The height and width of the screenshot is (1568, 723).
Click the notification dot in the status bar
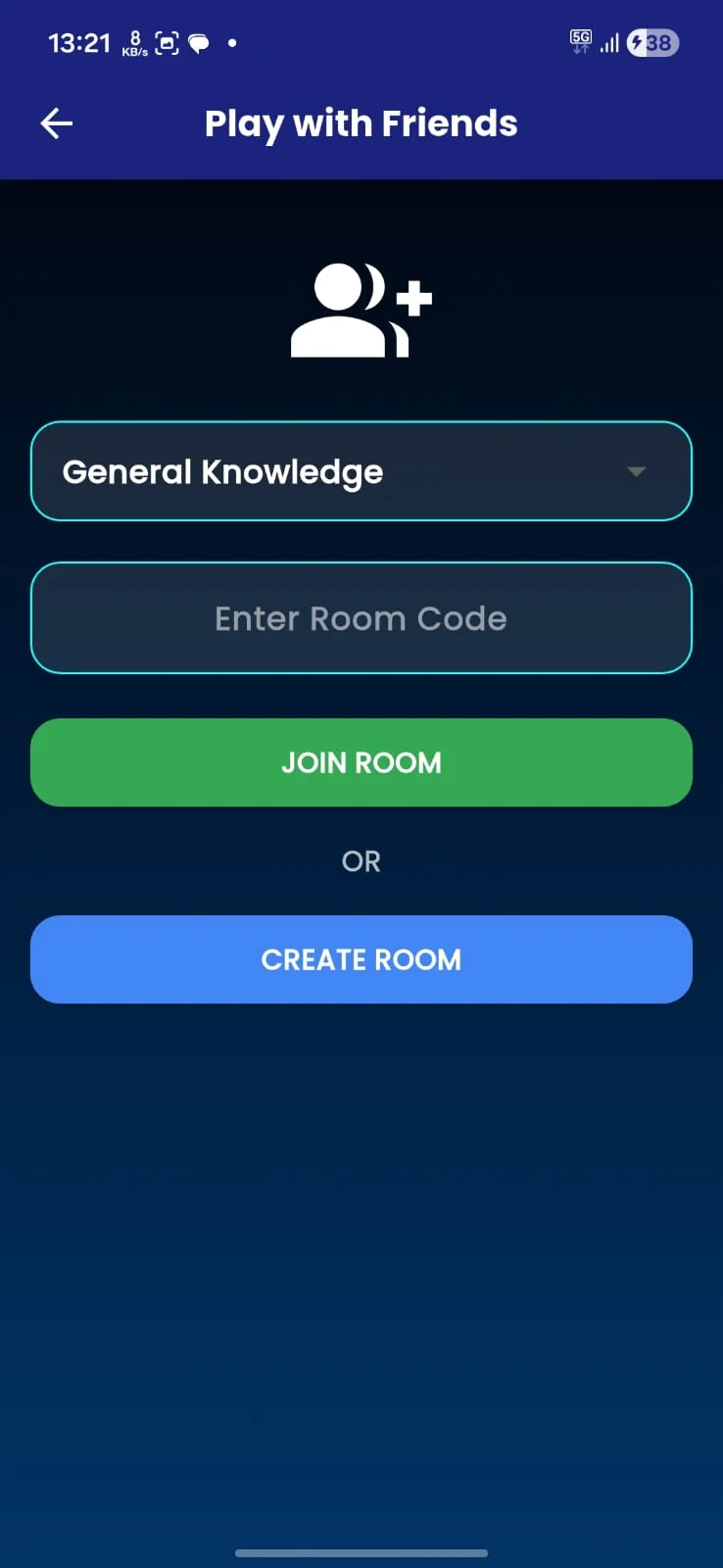[x=232, y=43]
